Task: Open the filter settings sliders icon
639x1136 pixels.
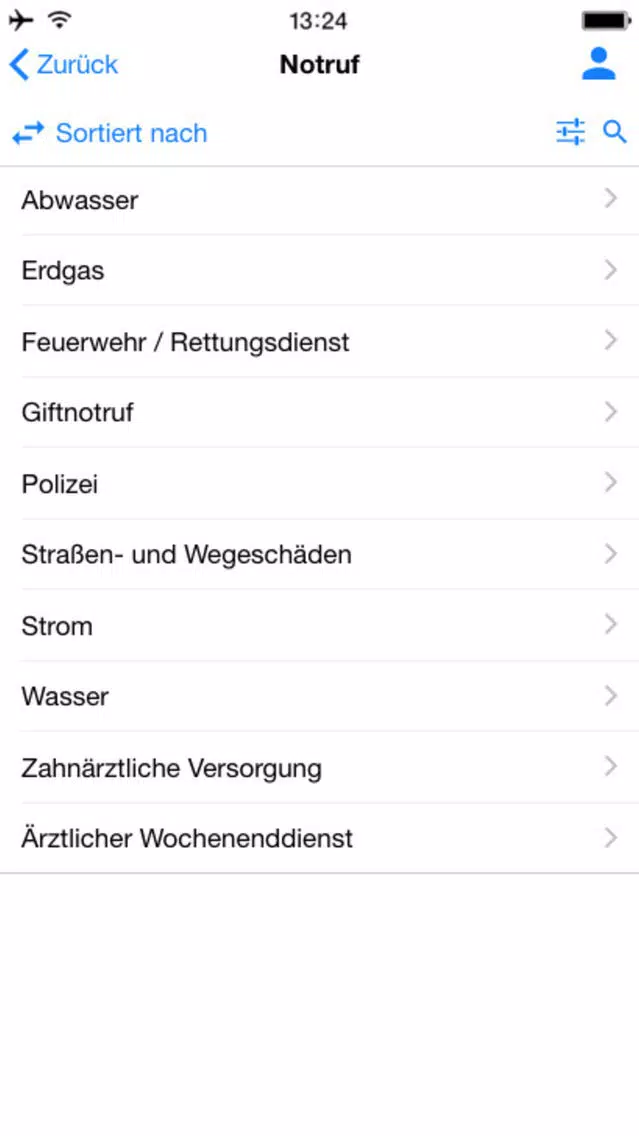Action: (570, 132)
